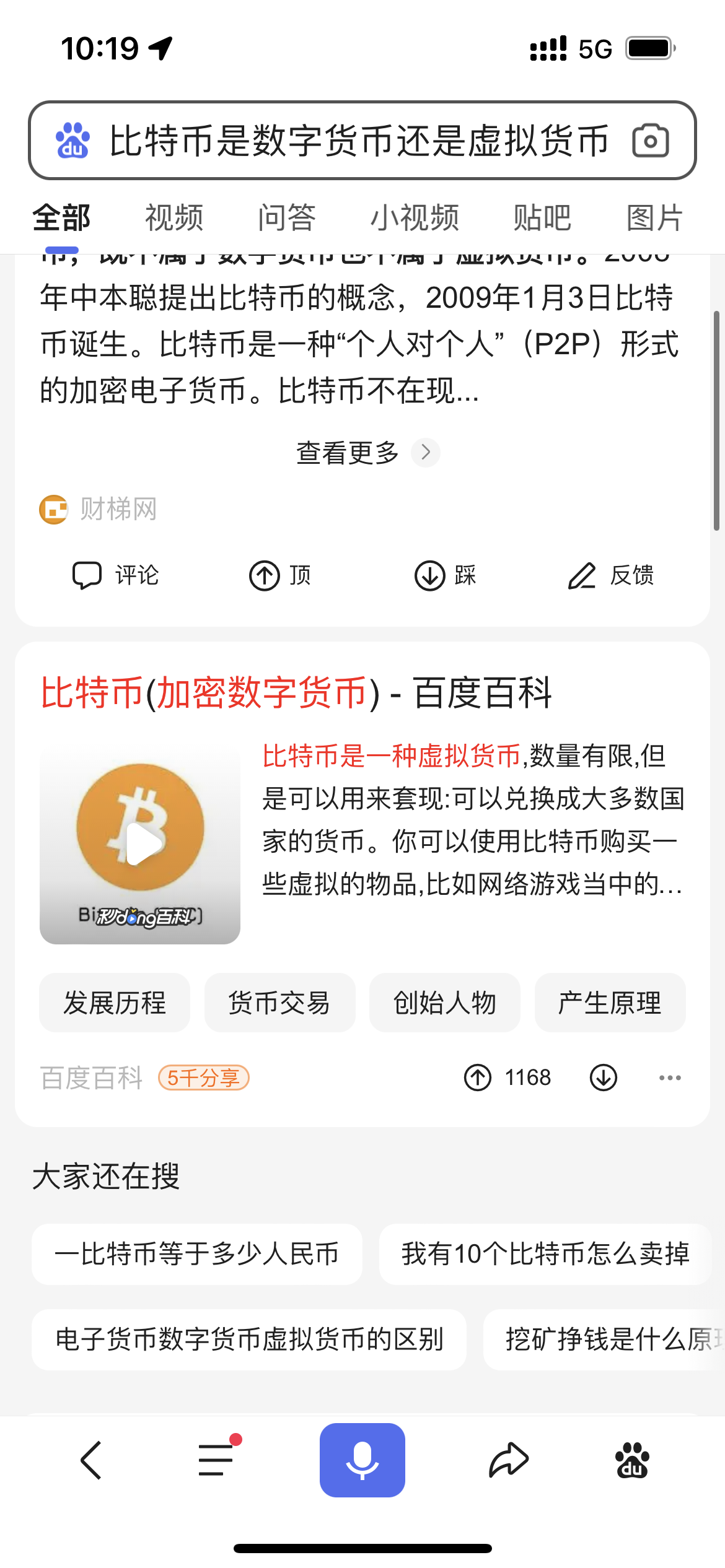The height and width of the screenshot is (1568, 725).
Task: Switch to the 图片 tab
Action: click(x=653, y=218)
